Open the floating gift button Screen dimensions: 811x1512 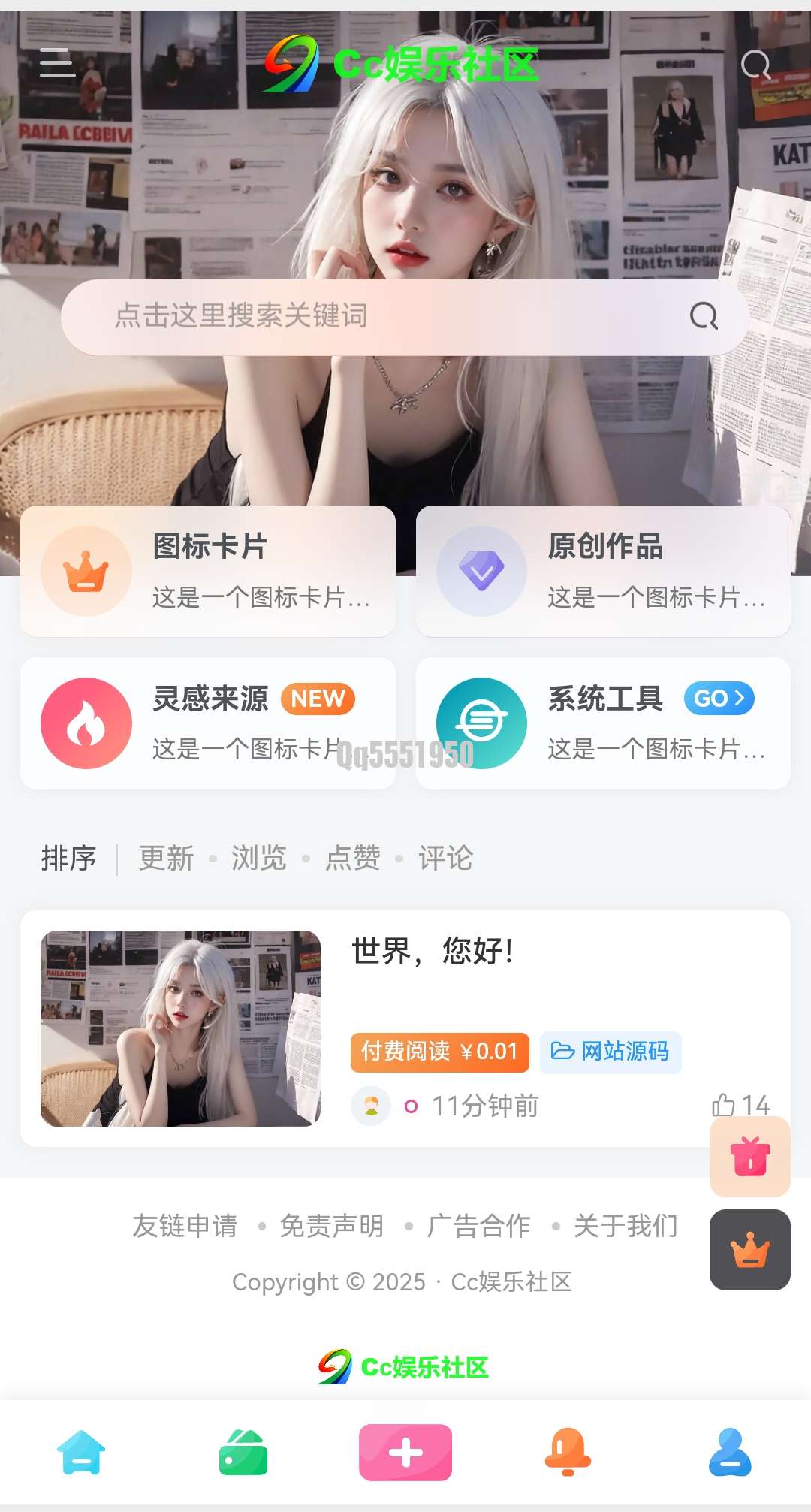pyautogui.click(x=749, y=1157)
